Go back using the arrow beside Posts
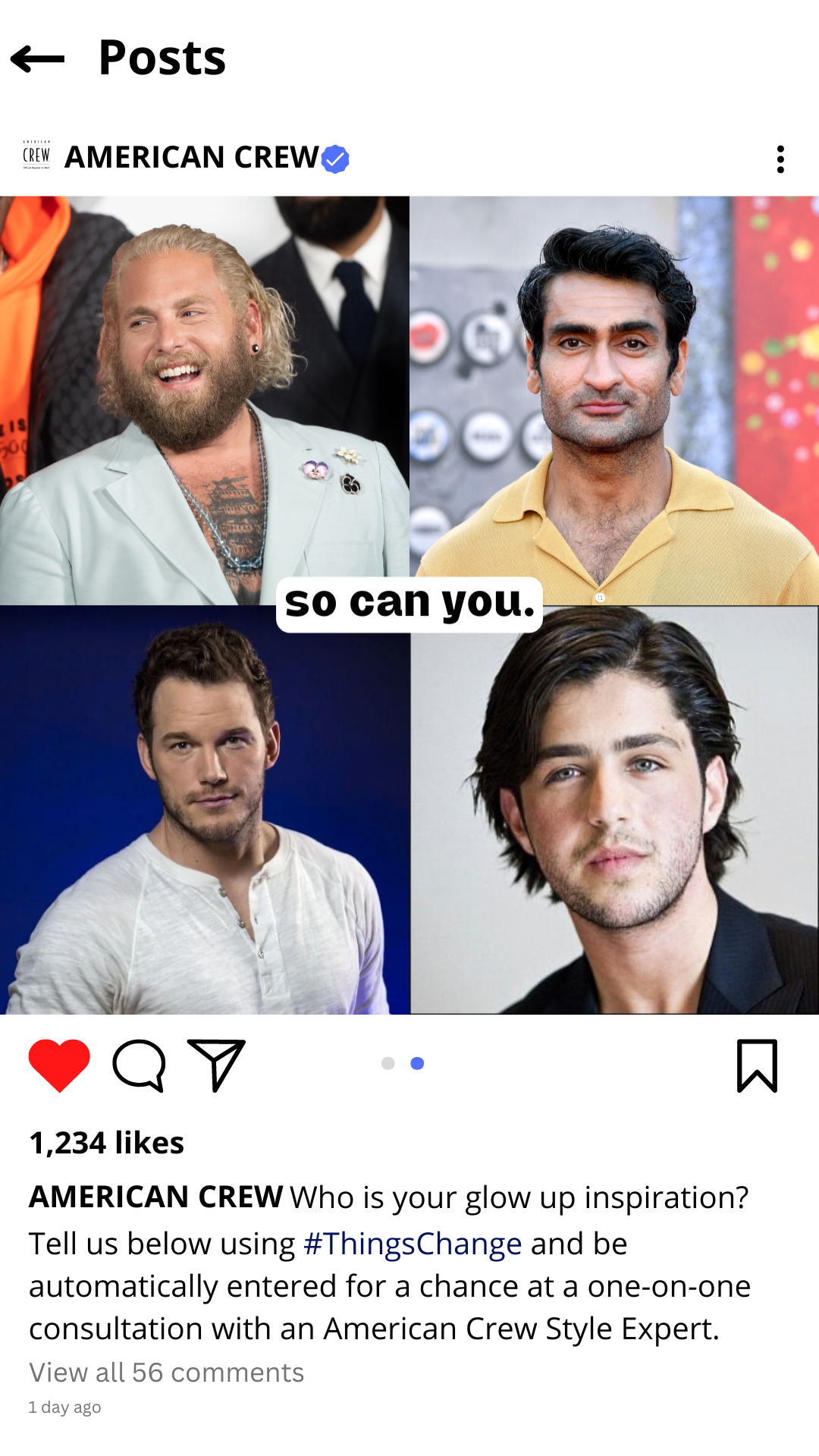 [38, 58]
